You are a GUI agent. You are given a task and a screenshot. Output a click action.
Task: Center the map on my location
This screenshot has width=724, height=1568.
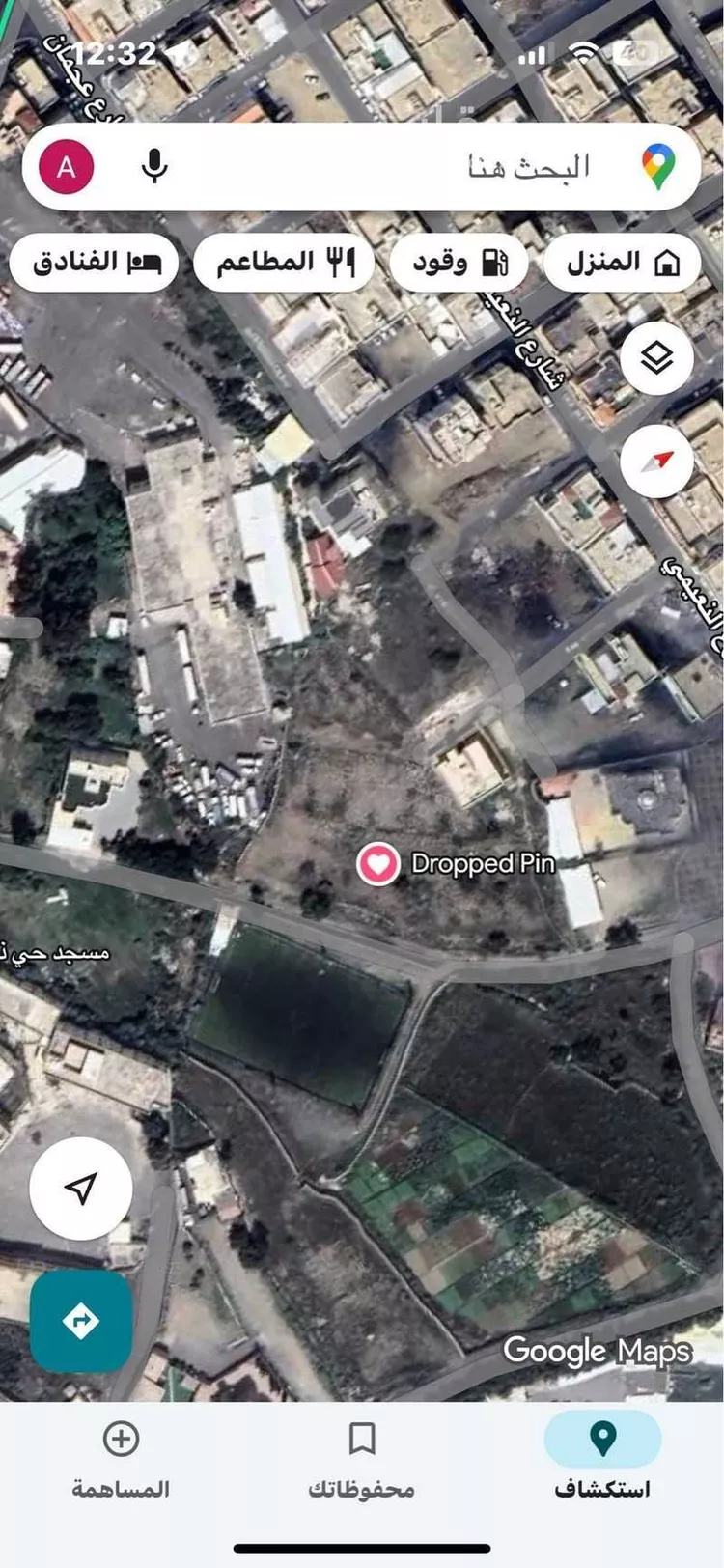pyautogui.click(x=81, y=1189)
